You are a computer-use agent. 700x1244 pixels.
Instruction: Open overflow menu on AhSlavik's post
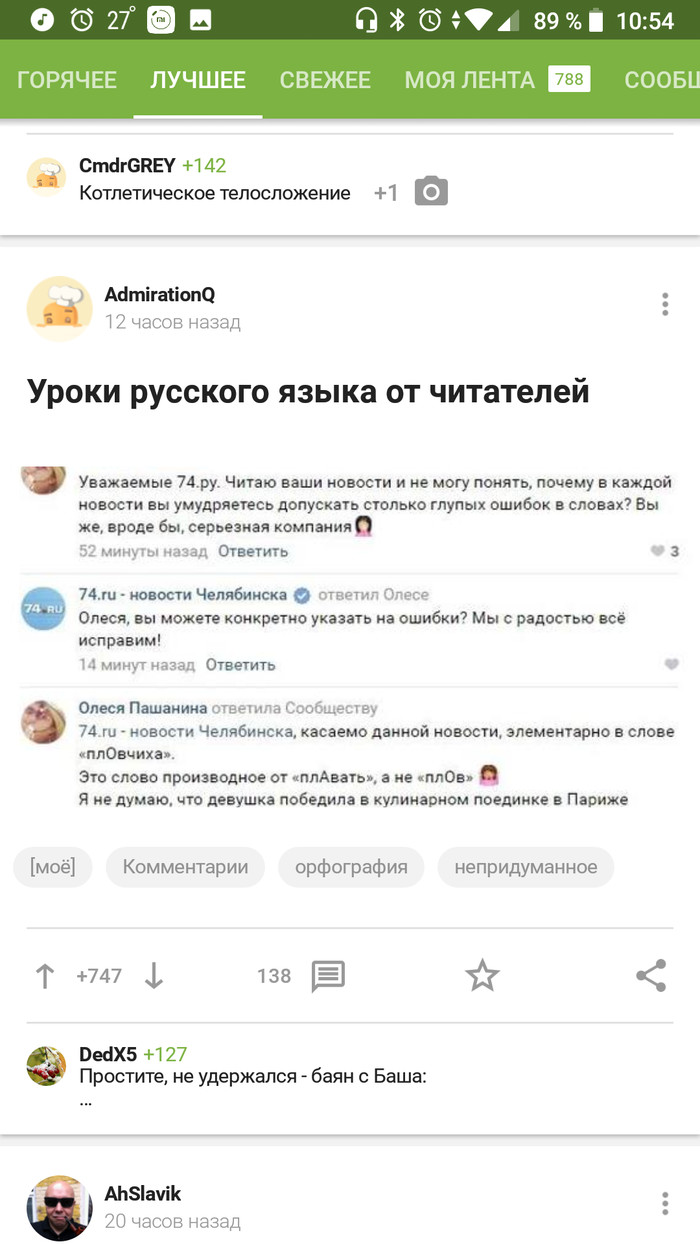[x=665, y=1204]
